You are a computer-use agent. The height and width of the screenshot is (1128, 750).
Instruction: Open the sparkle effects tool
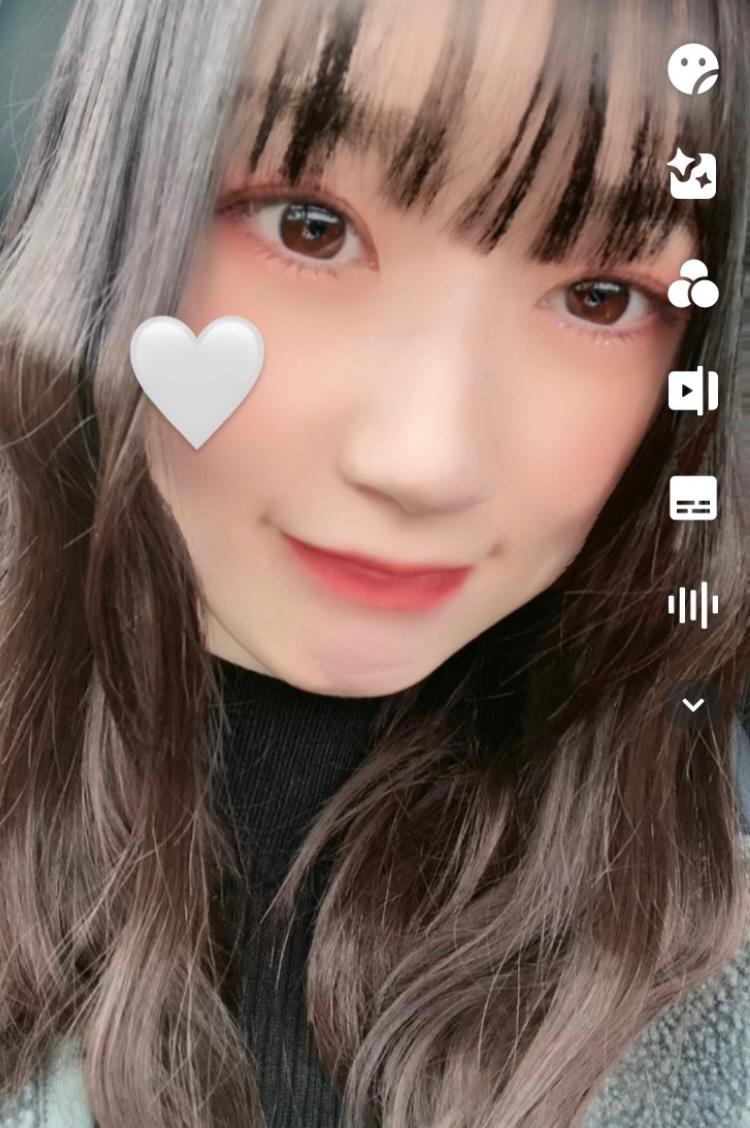[693, 175]
